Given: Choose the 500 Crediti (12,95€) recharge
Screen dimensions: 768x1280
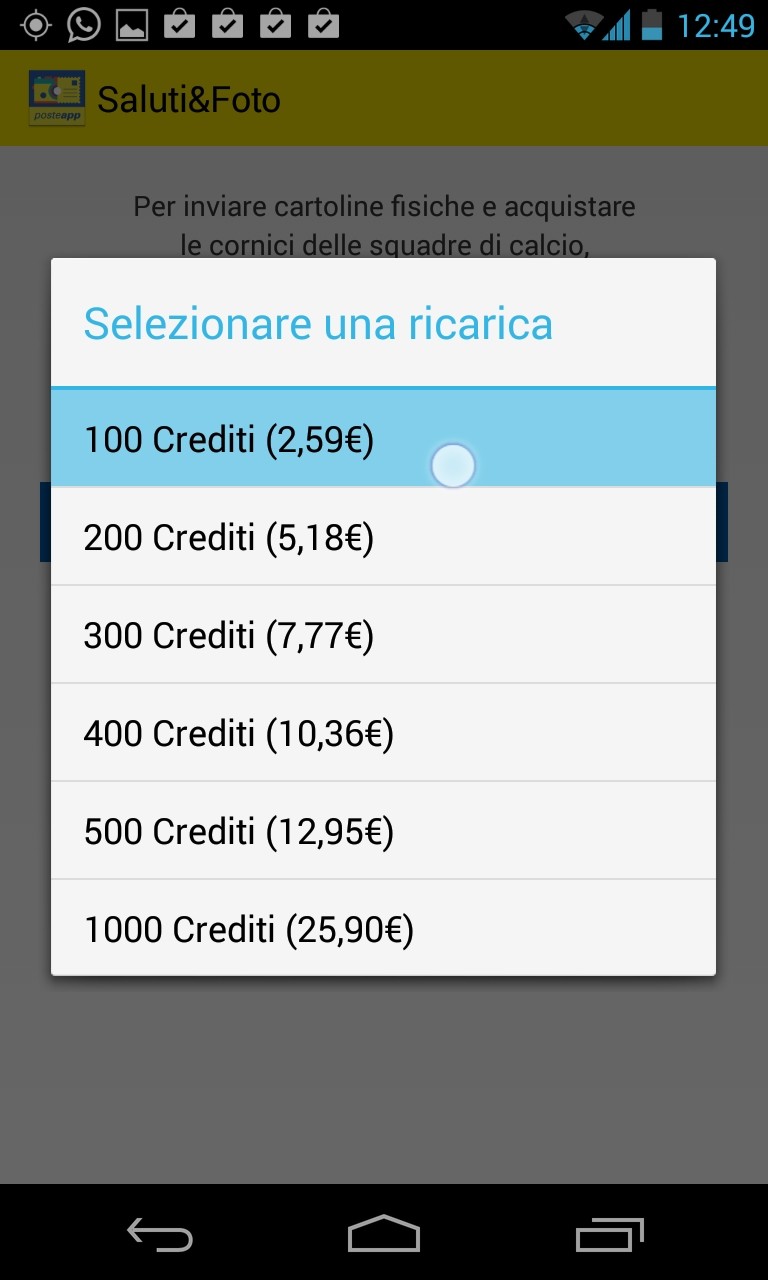Looking at the screenshot, I should [x=383, y=831].
